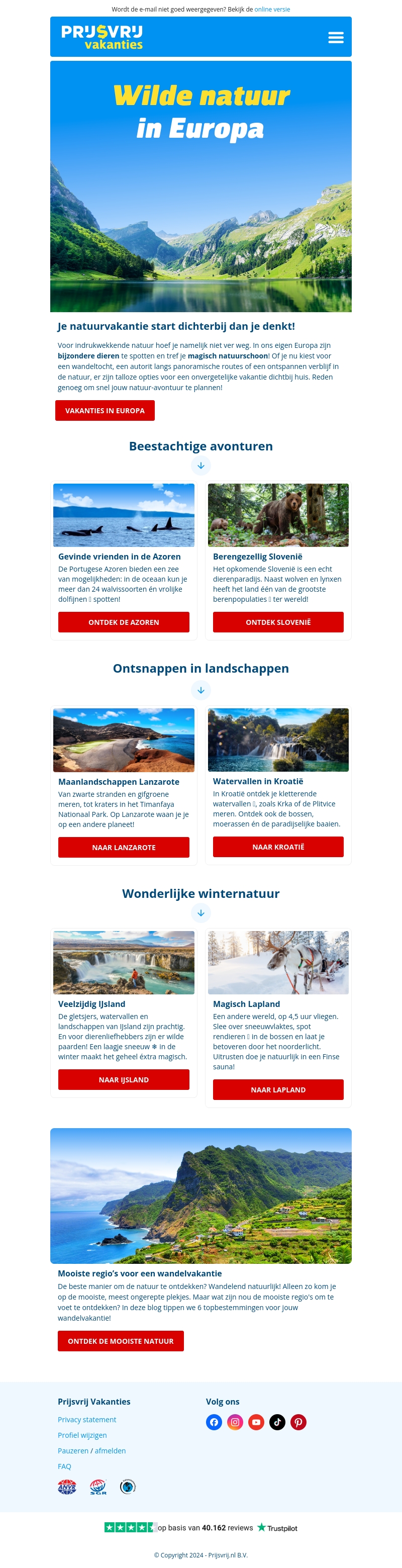Open the Privacy statement link
The image size is (402, 1568).
[x=87, y=1420]
